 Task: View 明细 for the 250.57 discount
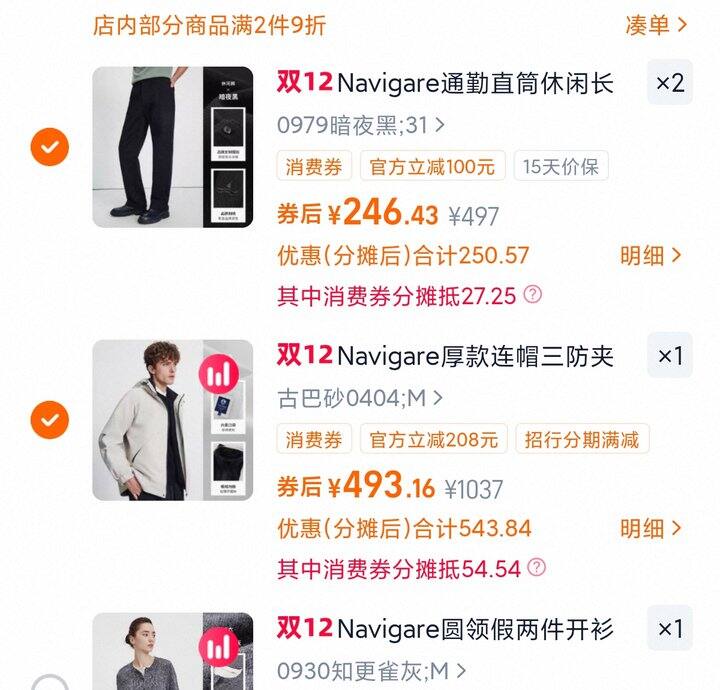650,255
